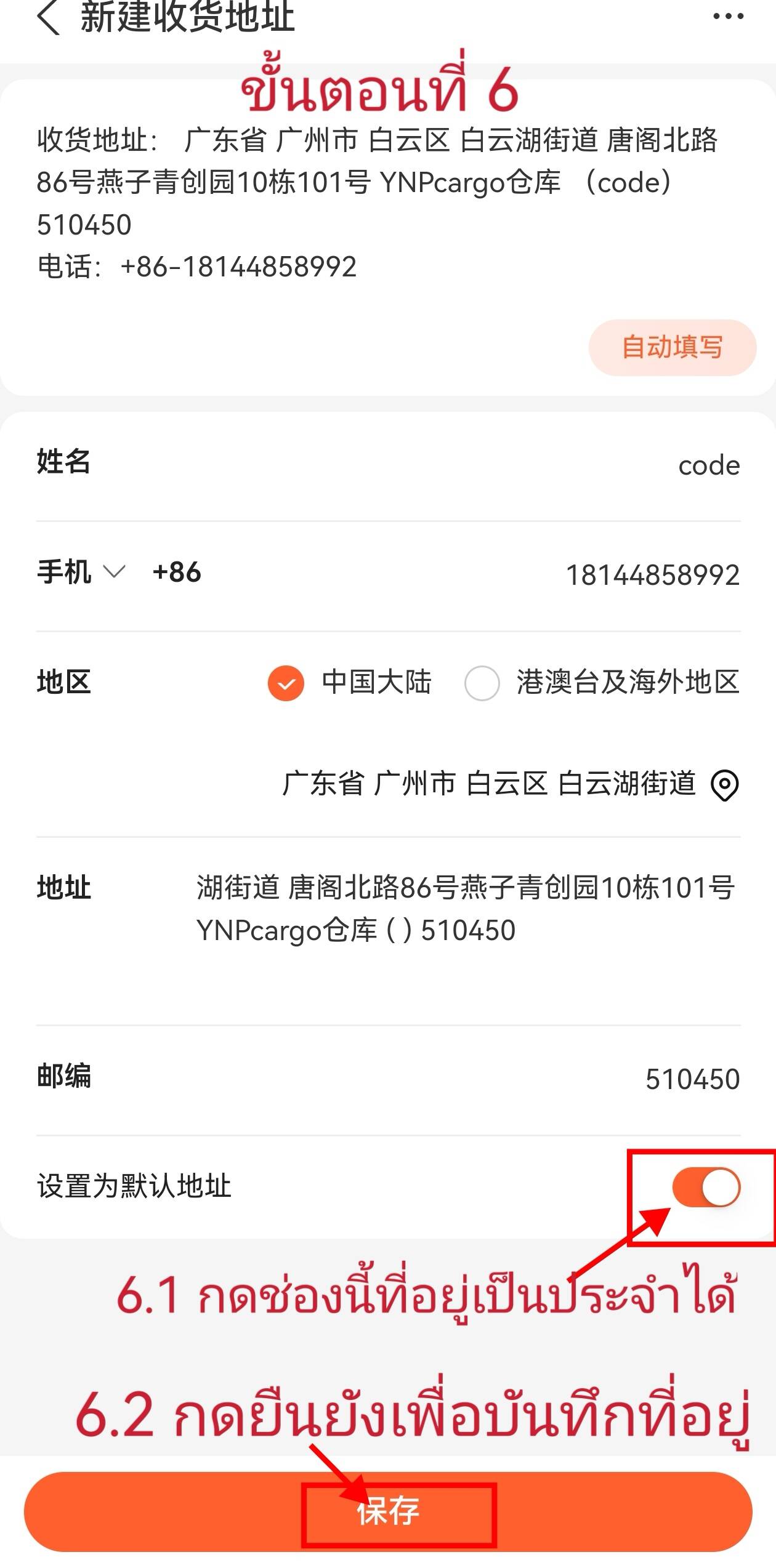Open the three-dot overflow menu
The height and width of the screenshot is (1568, 776).
728,17
